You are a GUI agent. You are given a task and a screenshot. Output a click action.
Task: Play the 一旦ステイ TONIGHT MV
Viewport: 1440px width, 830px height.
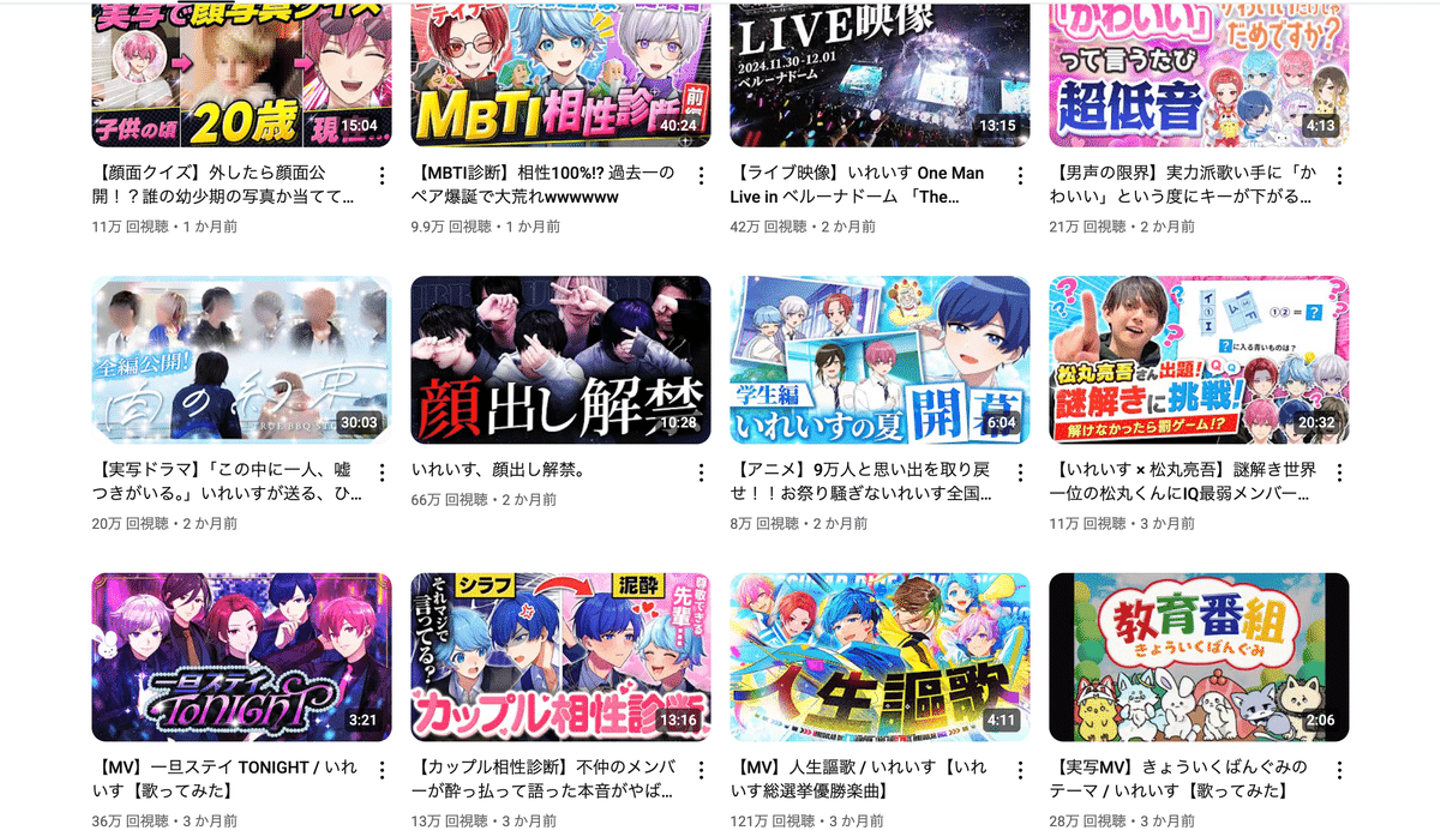point(241,657)
